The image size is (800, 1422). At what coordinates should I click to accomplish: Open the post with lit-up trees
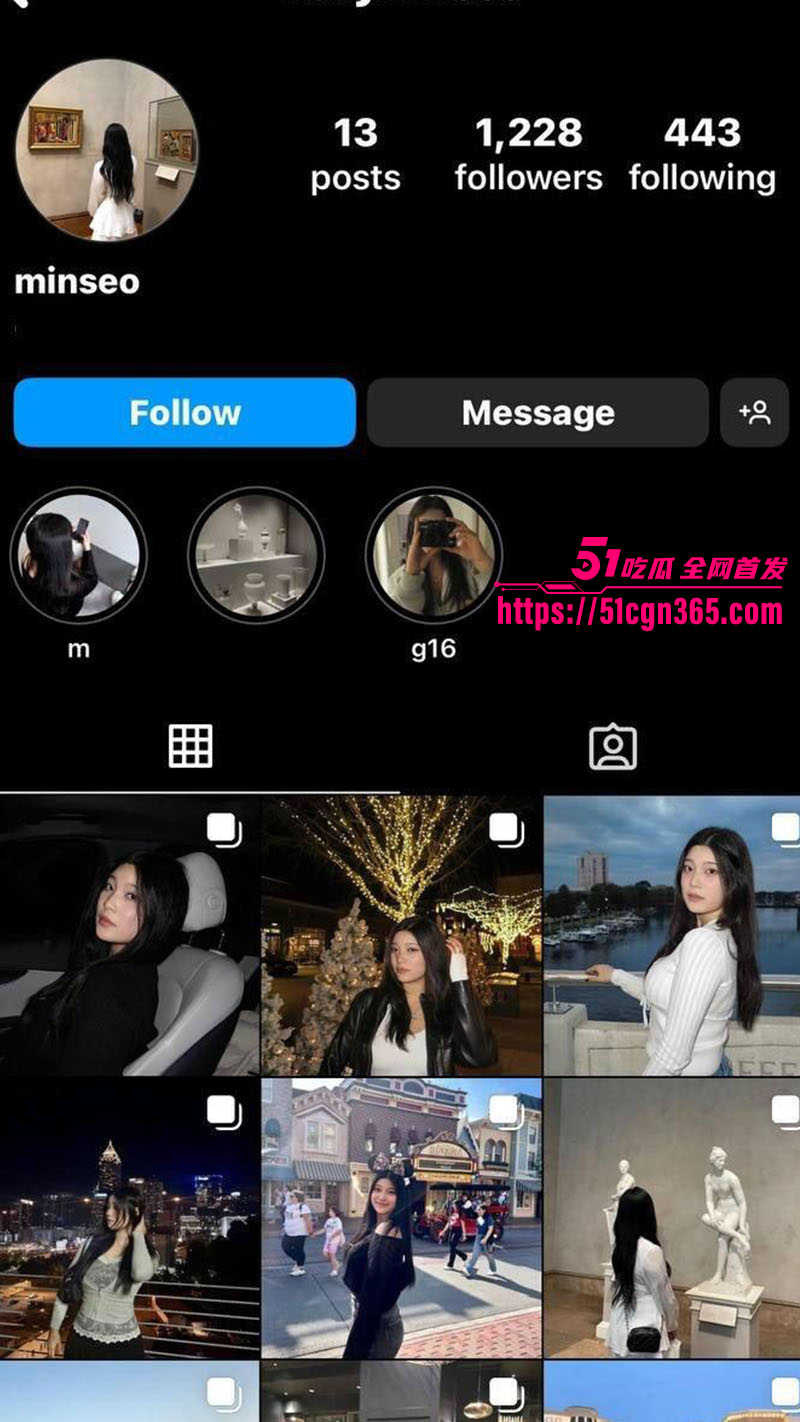point(401,936)
